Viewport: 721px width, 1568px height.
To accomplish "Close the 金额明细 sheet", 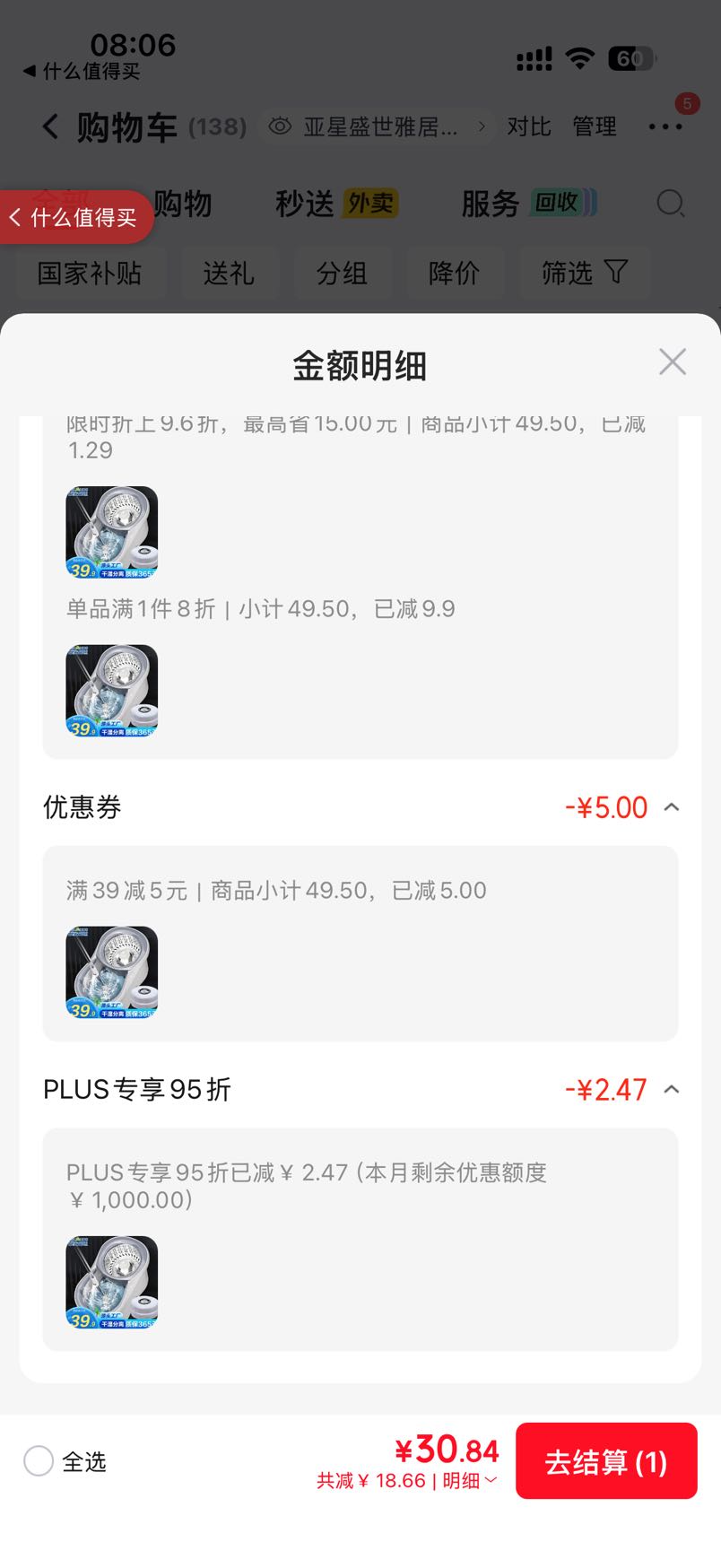I will tap(672, 362).
